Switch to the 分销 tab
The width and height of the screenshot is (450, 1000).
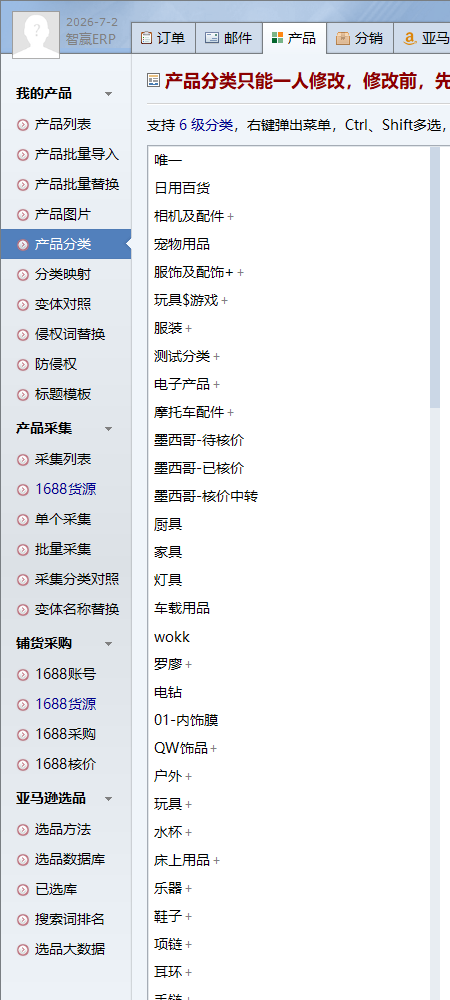(x=360, y=38)
